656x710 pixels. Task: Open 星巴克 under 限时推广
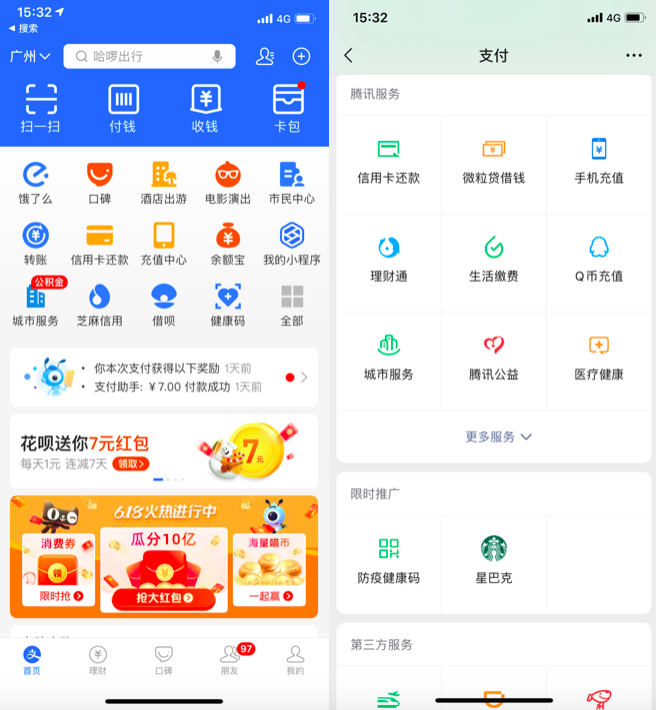tap(493, 559)
